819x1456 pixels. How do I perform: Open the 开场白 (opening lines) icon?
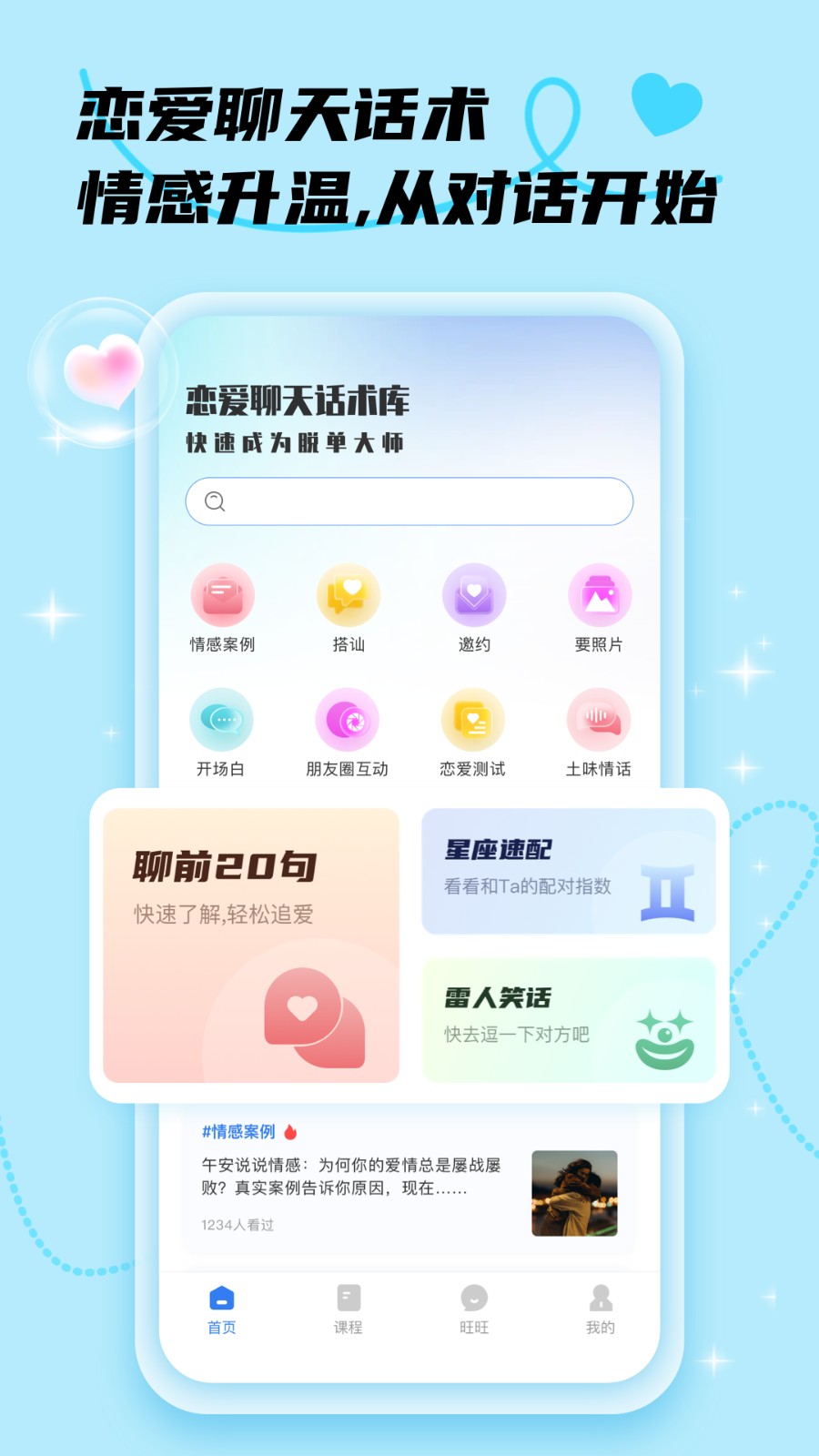pyautogui.click(x=223, y=721)
